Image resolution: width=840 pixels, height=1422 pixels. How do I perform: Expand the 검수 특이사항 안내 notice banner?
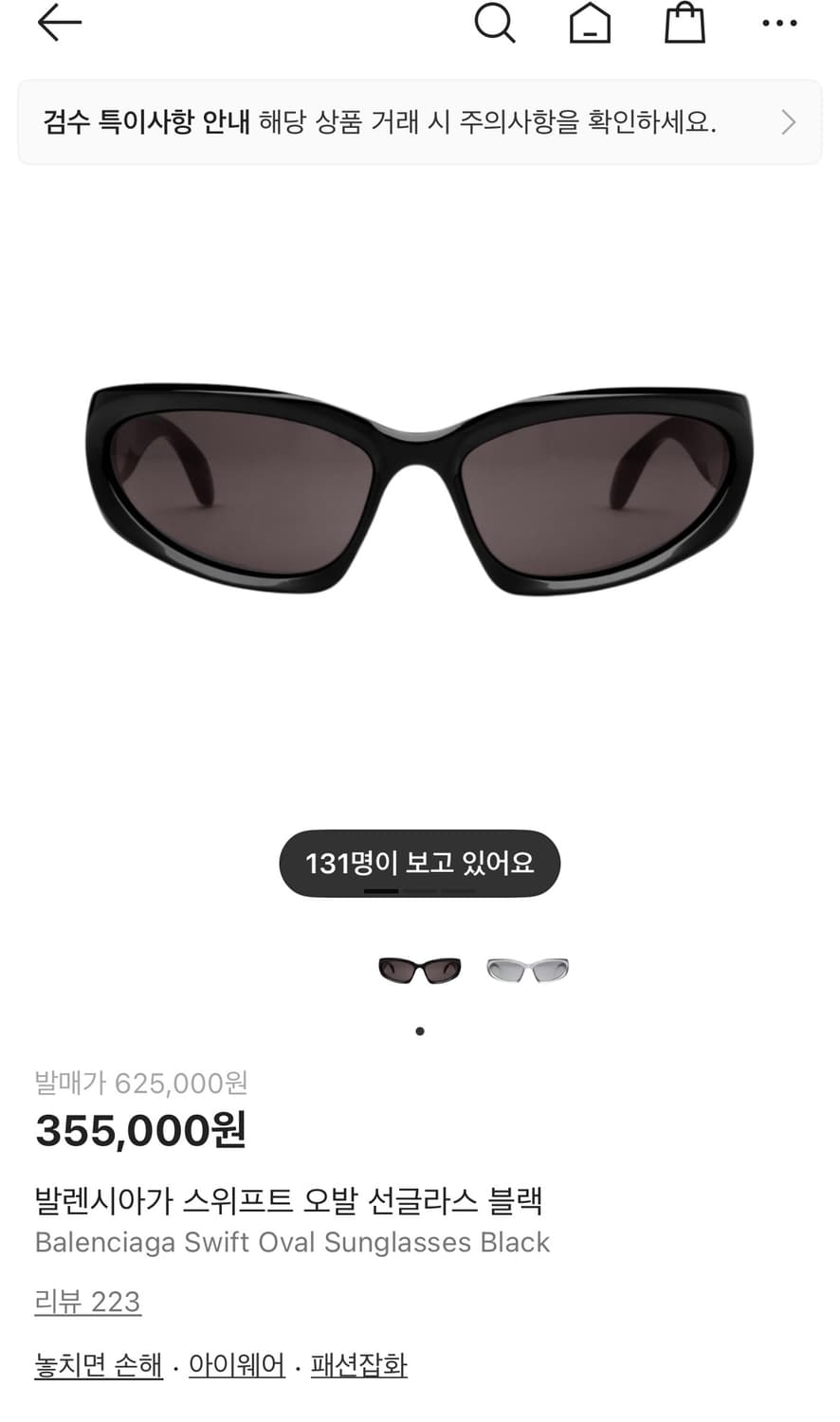[x=379, y=122]
